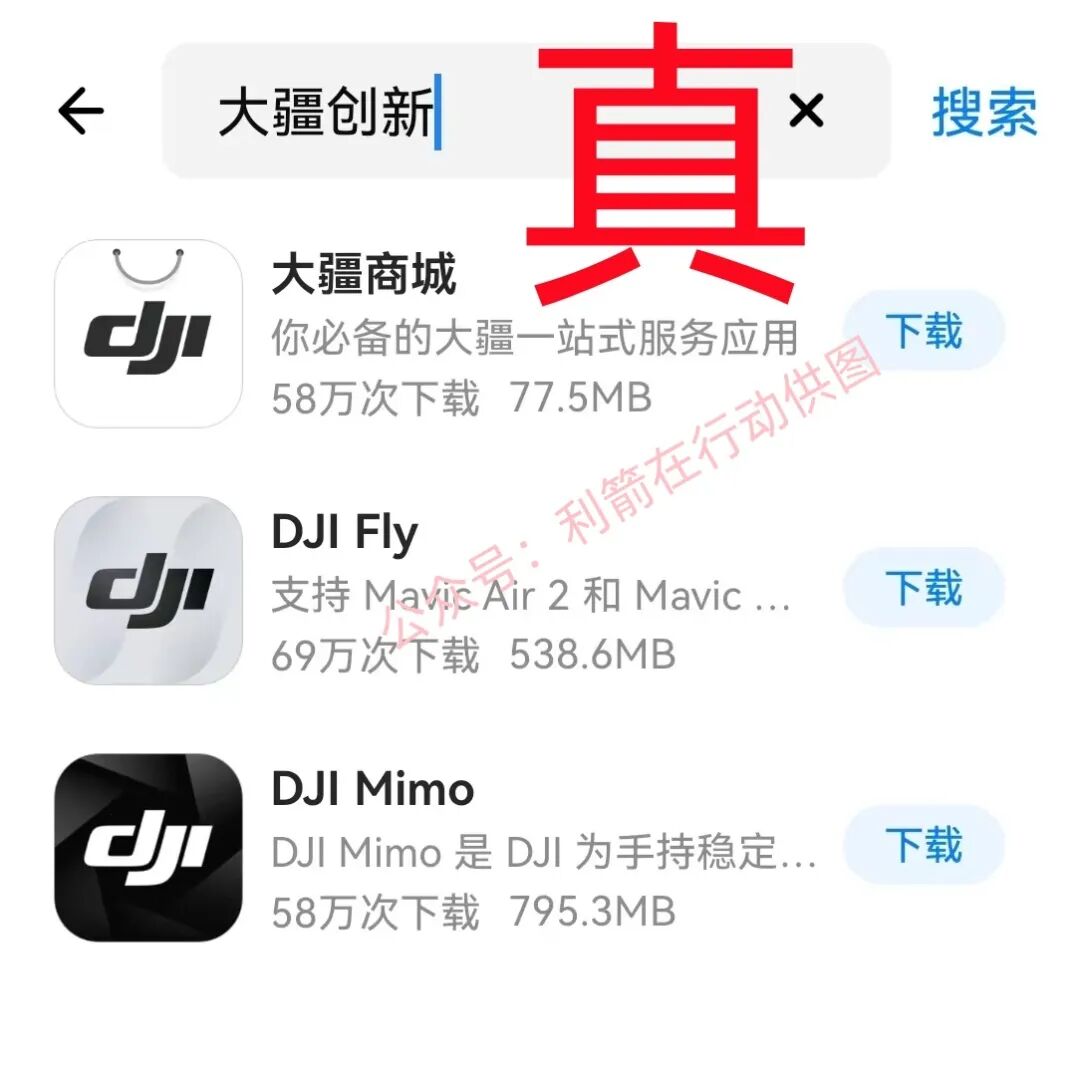1080x1077 pixels.
Task: Clear the search text with X
Action: coord(806,111)
